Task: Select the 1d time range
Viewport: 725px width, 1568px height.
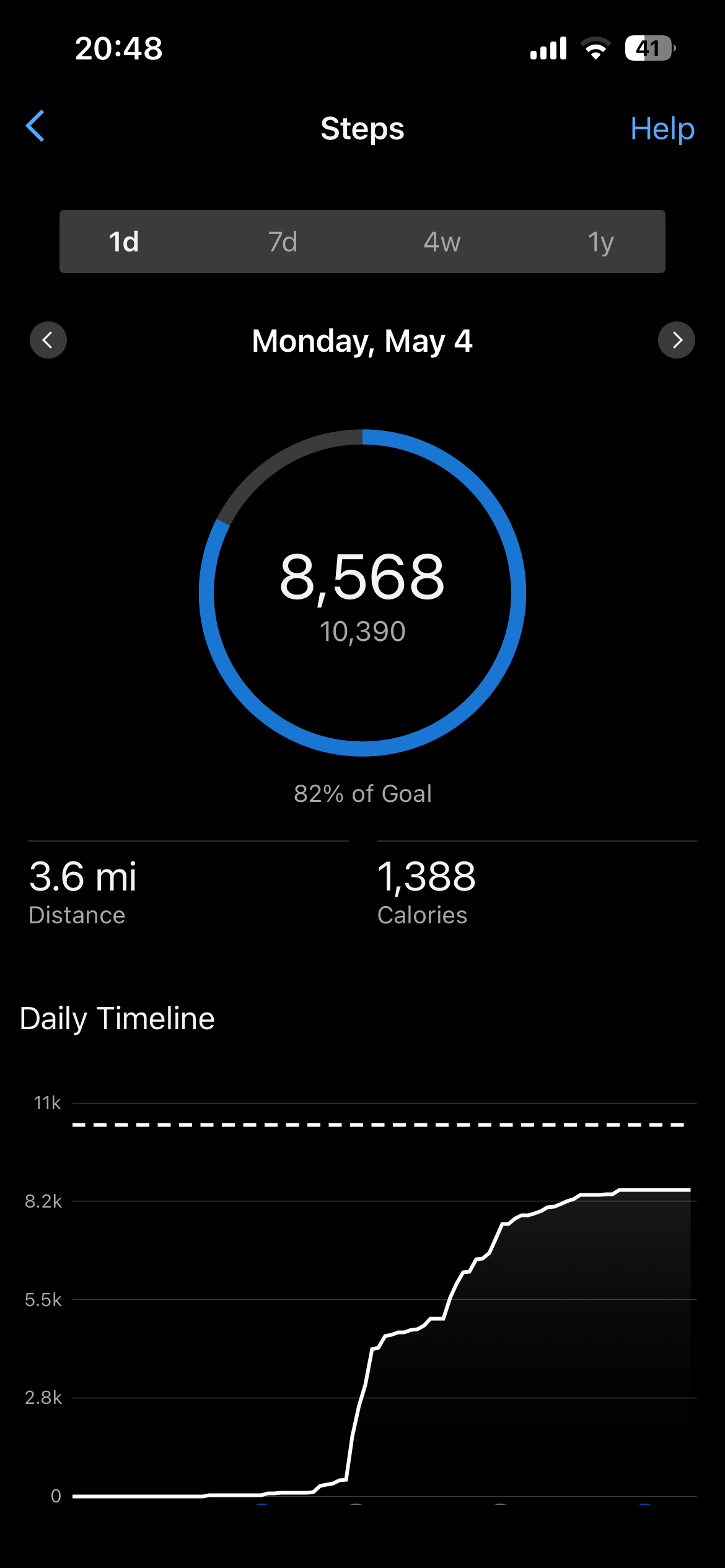Action: (x=124, y=242)
